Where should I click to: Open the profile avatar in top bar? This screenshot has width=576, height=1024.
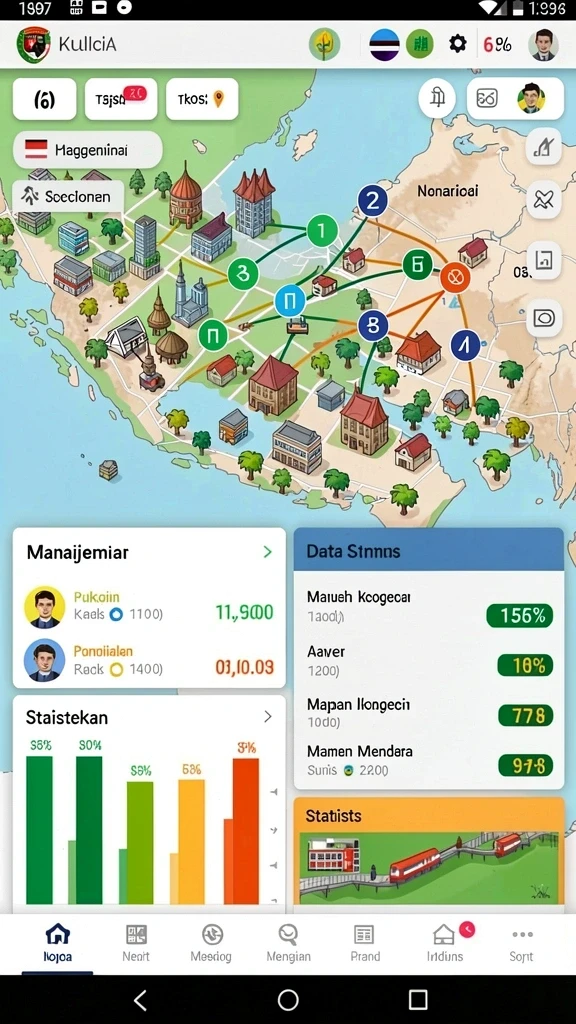coord(543,45)
